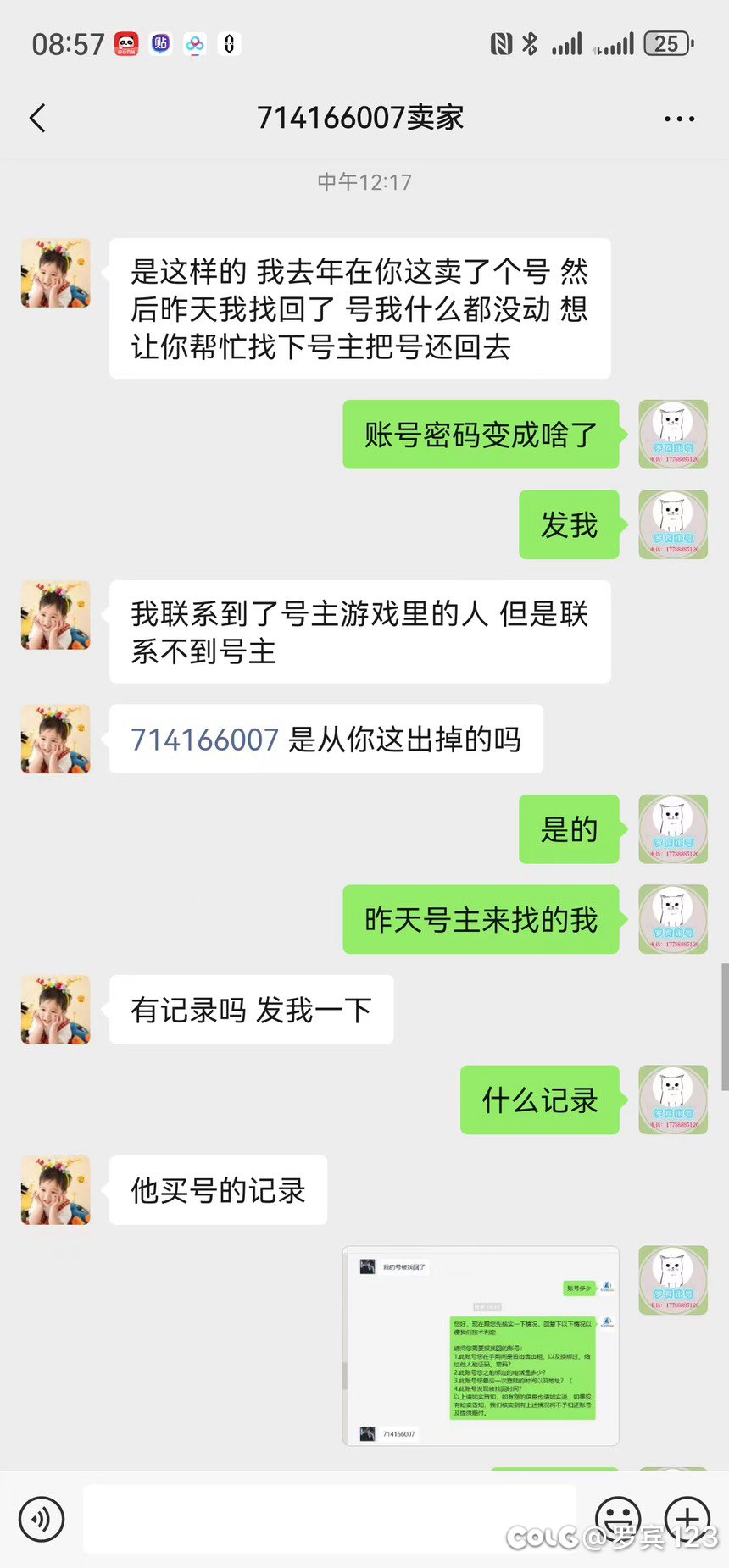729x1568 pixels.
Task: Switch to voice message input
Action: coord(42,1519)
